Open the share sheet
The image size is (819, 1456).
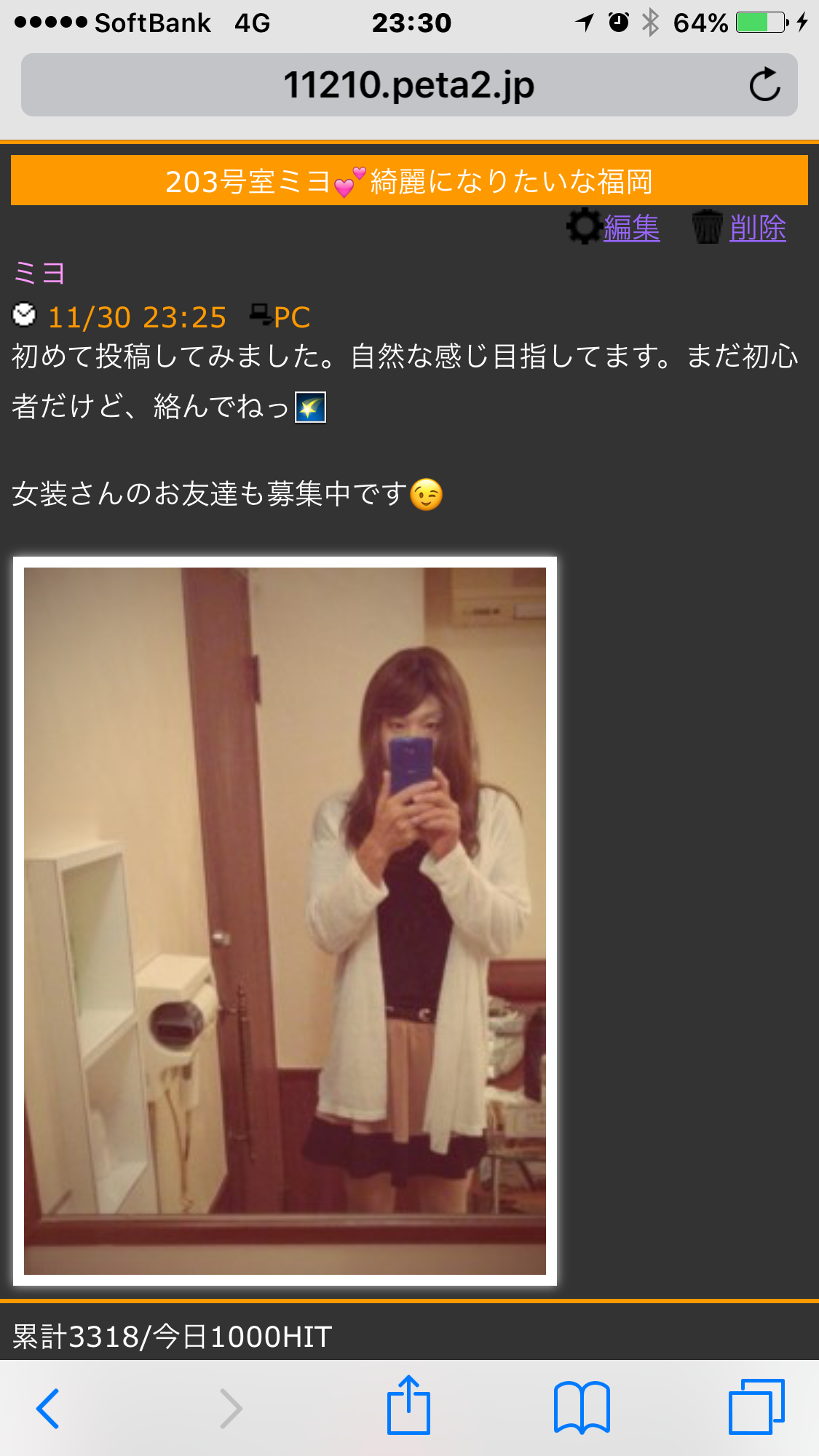[x=408, y=1406]
